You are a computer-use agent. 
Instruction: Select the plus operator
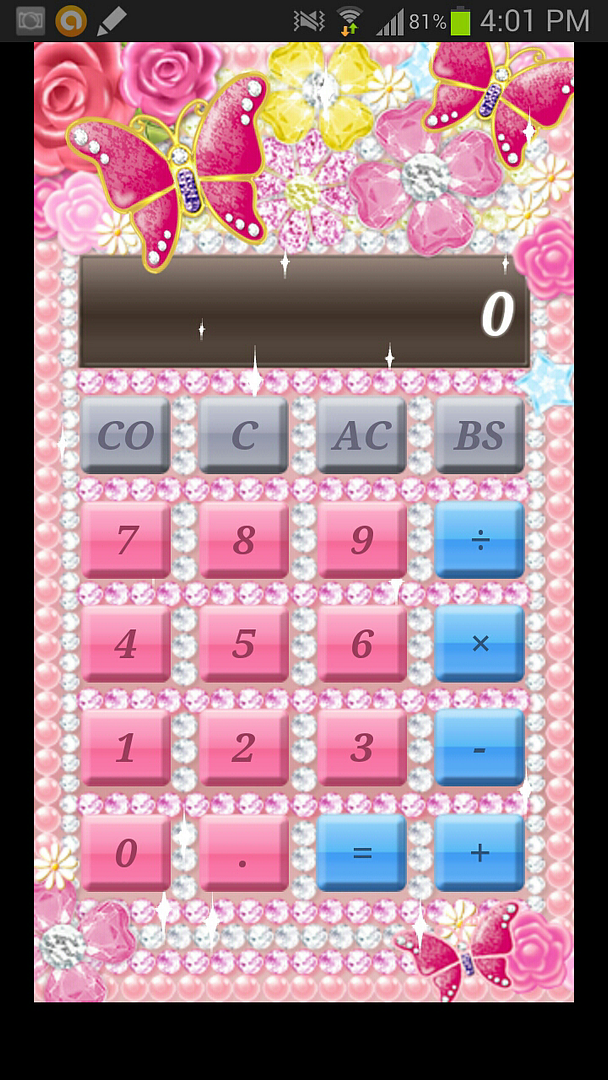480,853
